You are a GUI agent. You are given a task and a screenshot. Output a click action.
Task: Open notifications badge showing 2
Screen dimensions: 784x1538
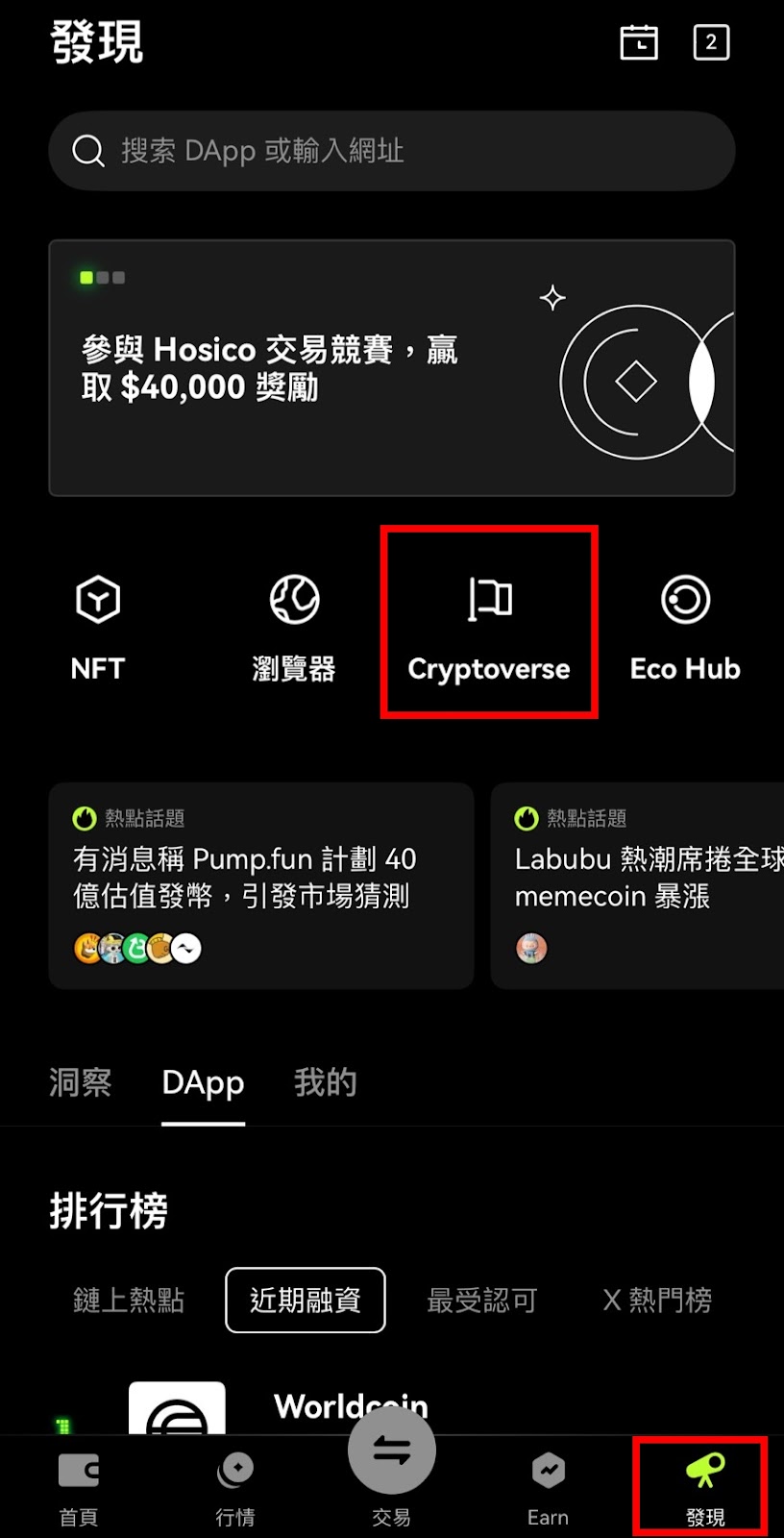point(711,42)
